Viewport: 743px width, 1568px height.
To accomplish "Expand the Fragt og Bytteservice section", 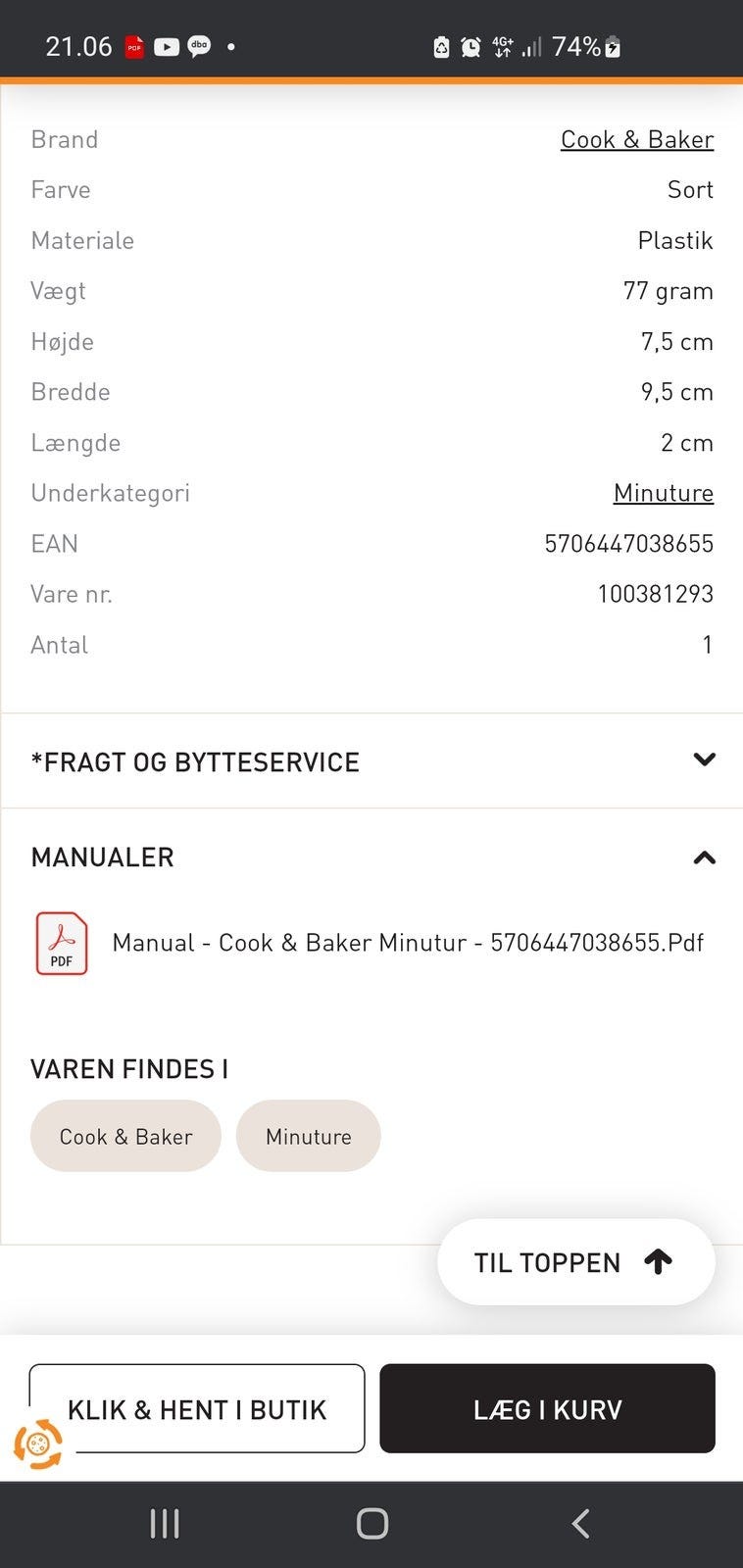I will (371, 761).
